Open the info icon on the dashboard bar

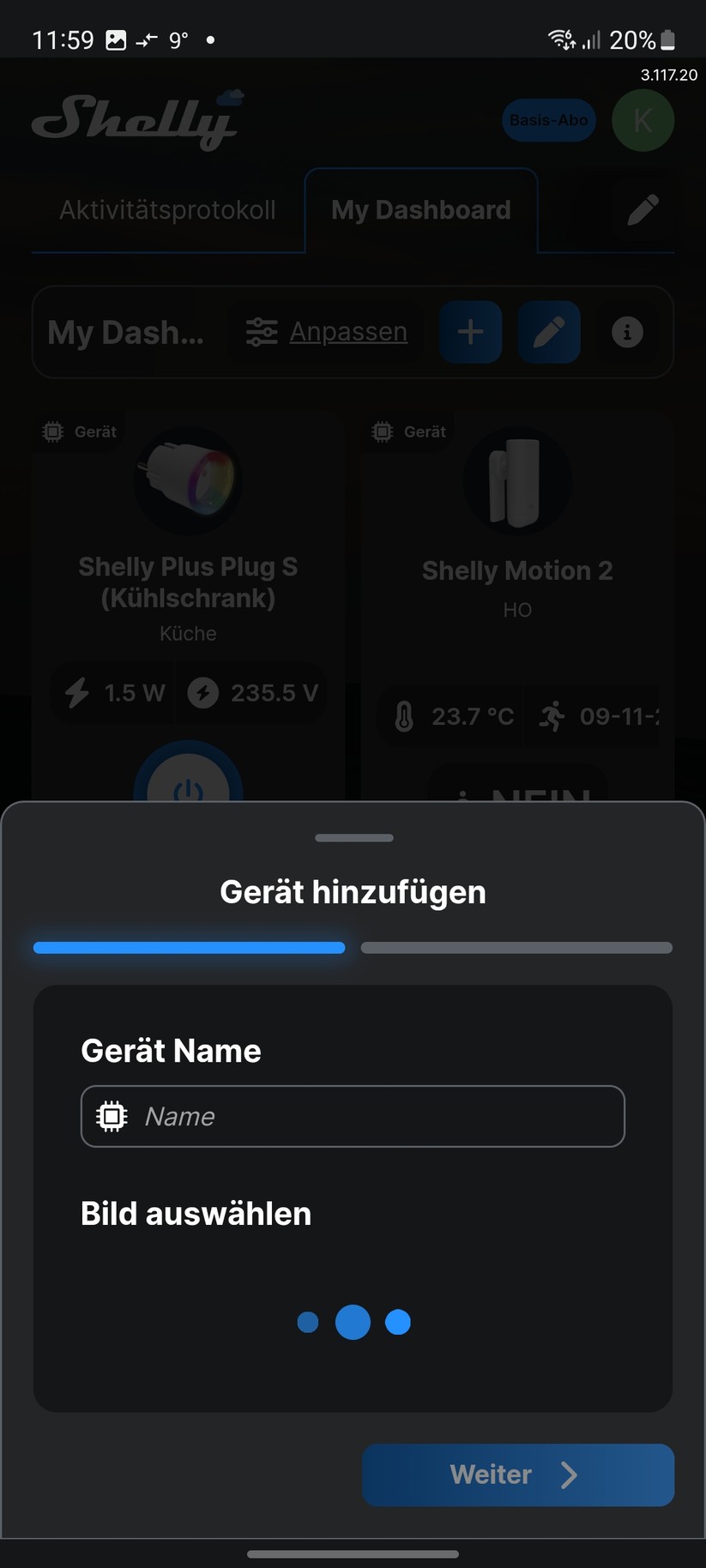(627, 332)
